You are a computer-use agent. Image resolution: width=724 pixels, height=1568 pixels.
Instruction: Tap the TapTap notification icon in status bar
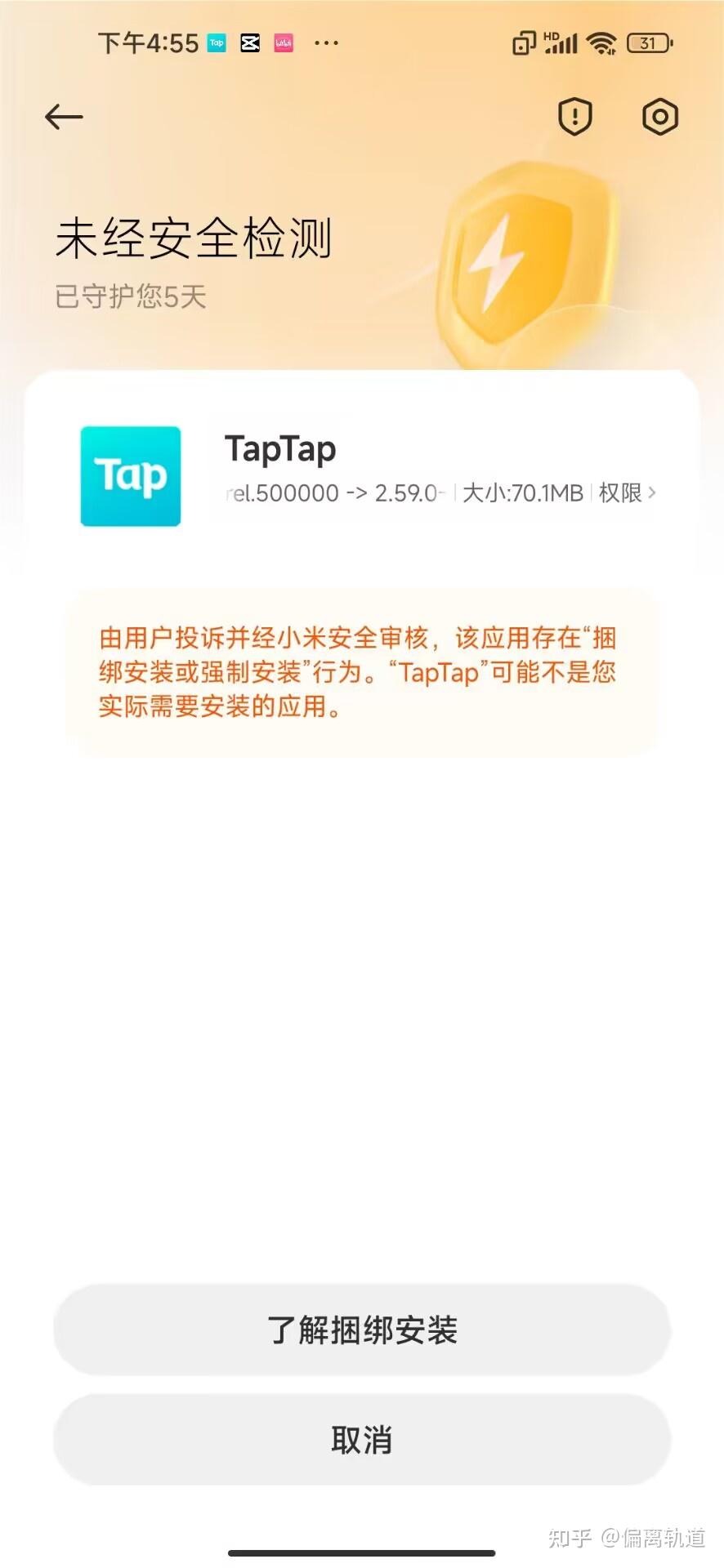pyautogui.click(x=217, y=42)
